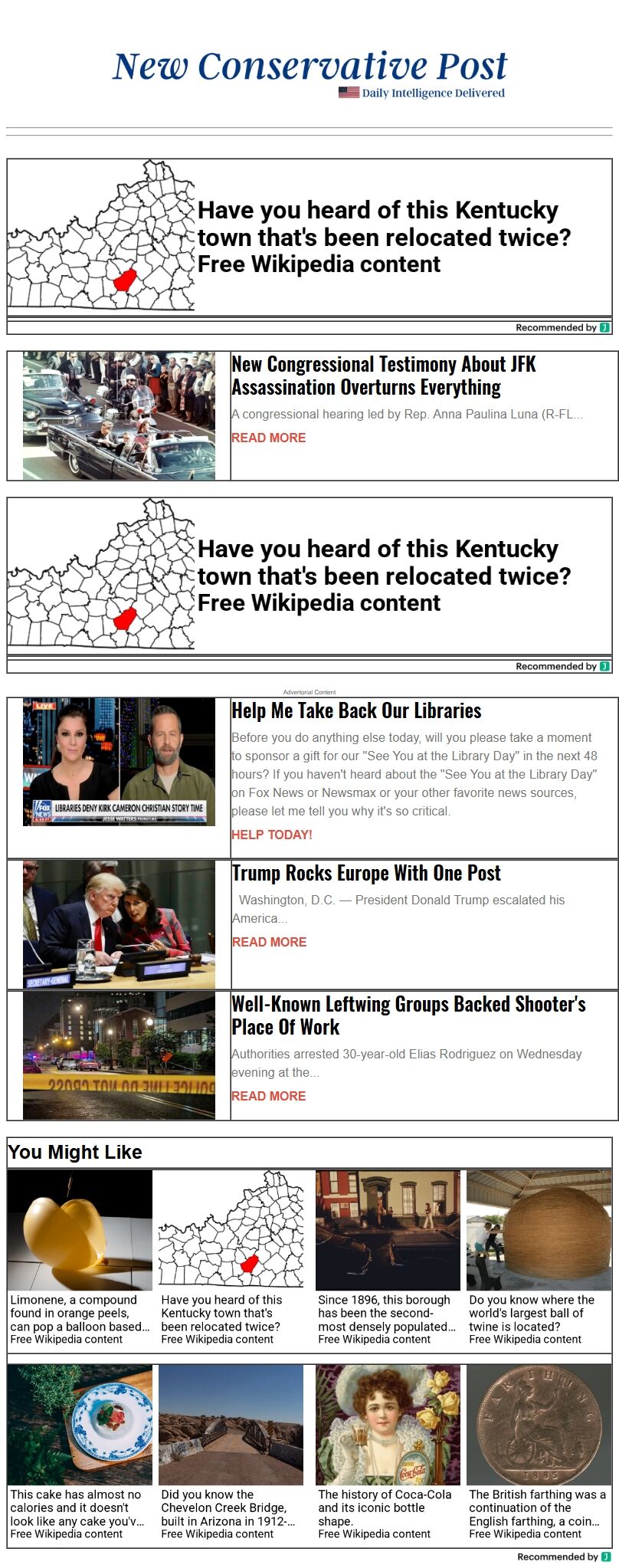Open "Help Me Take Back Our Libraries" headline
The height and width of the screenshot is (1568, 619).
tap(356, 711)
